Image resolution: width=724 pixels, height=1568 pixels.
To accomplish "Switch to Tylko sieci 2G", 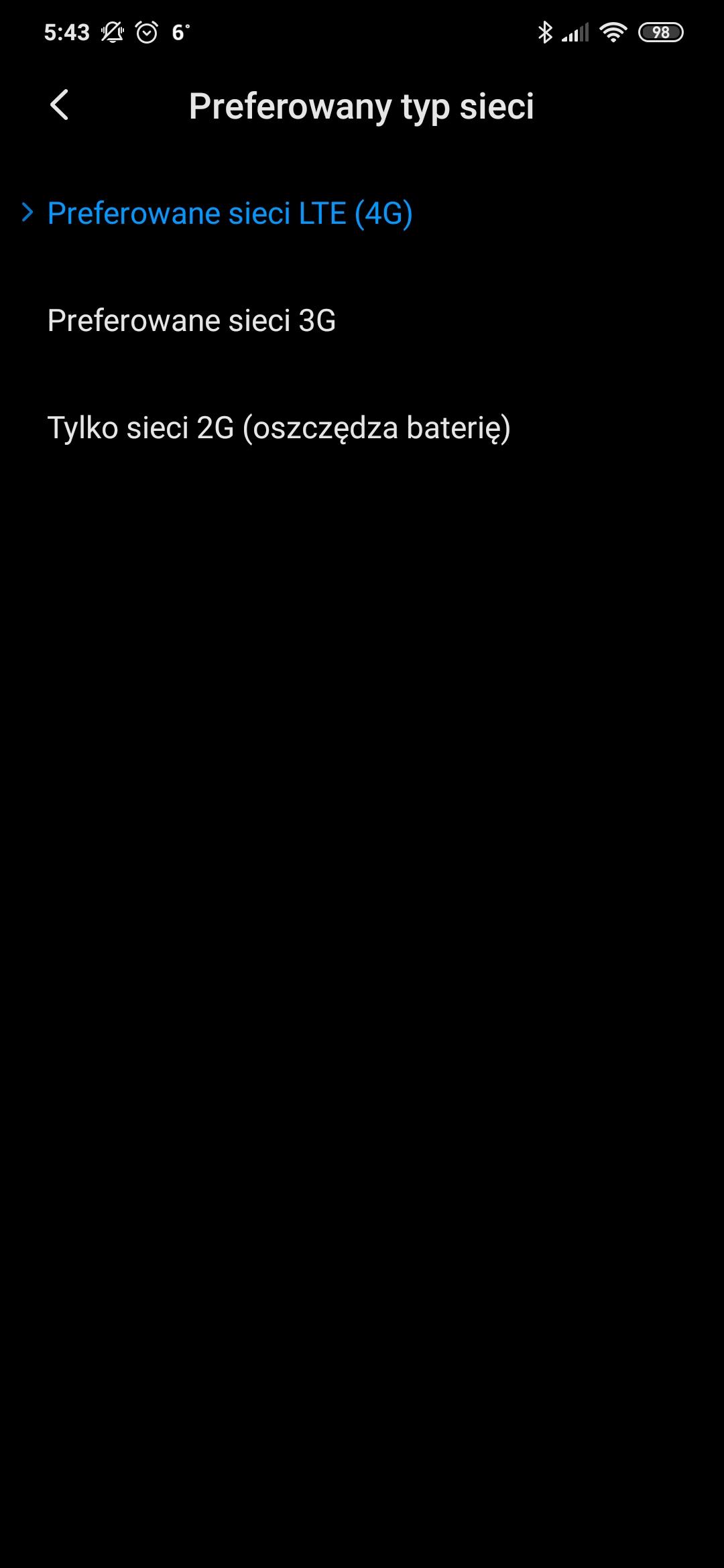I will [279, 428].
